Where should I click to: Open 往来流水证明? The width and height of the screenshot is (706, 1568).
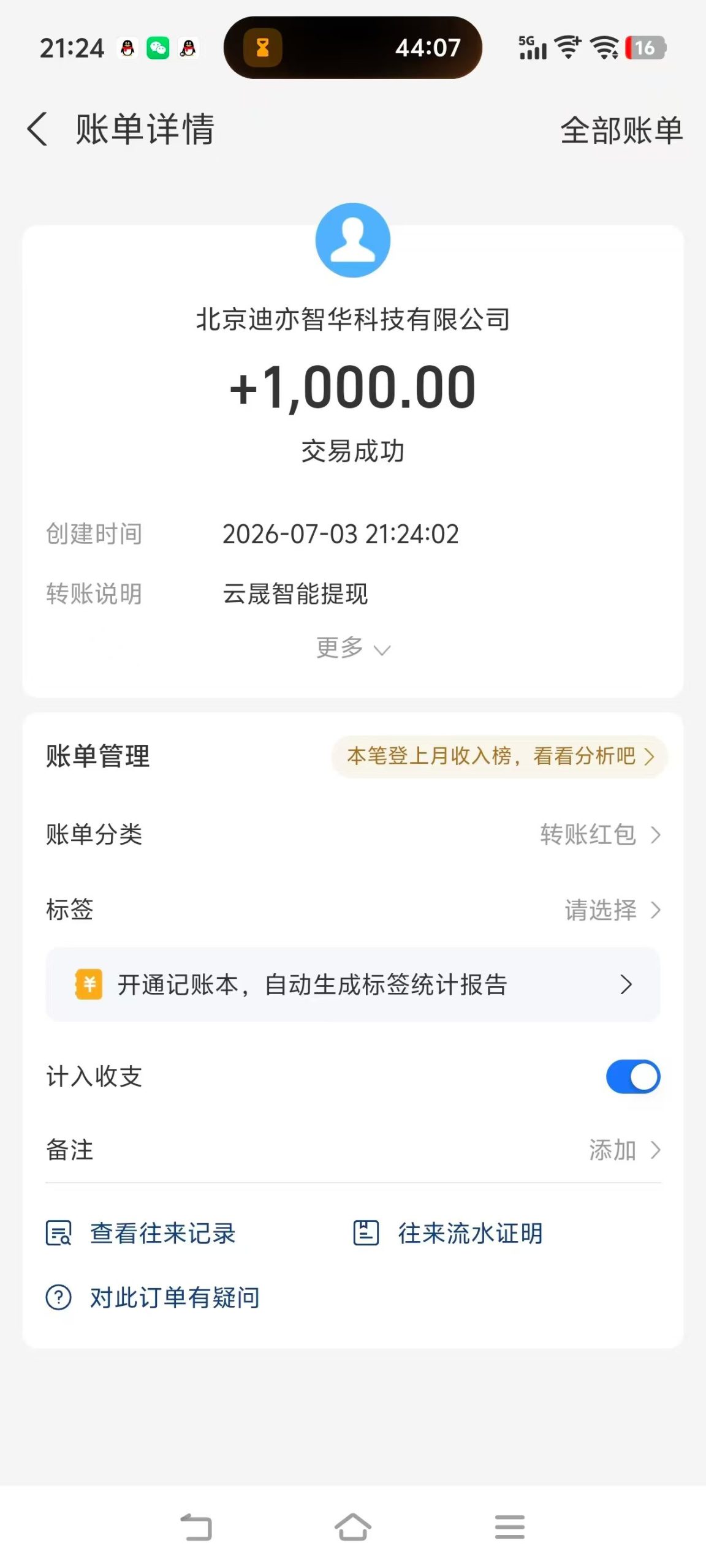(x=448, y=1233)
